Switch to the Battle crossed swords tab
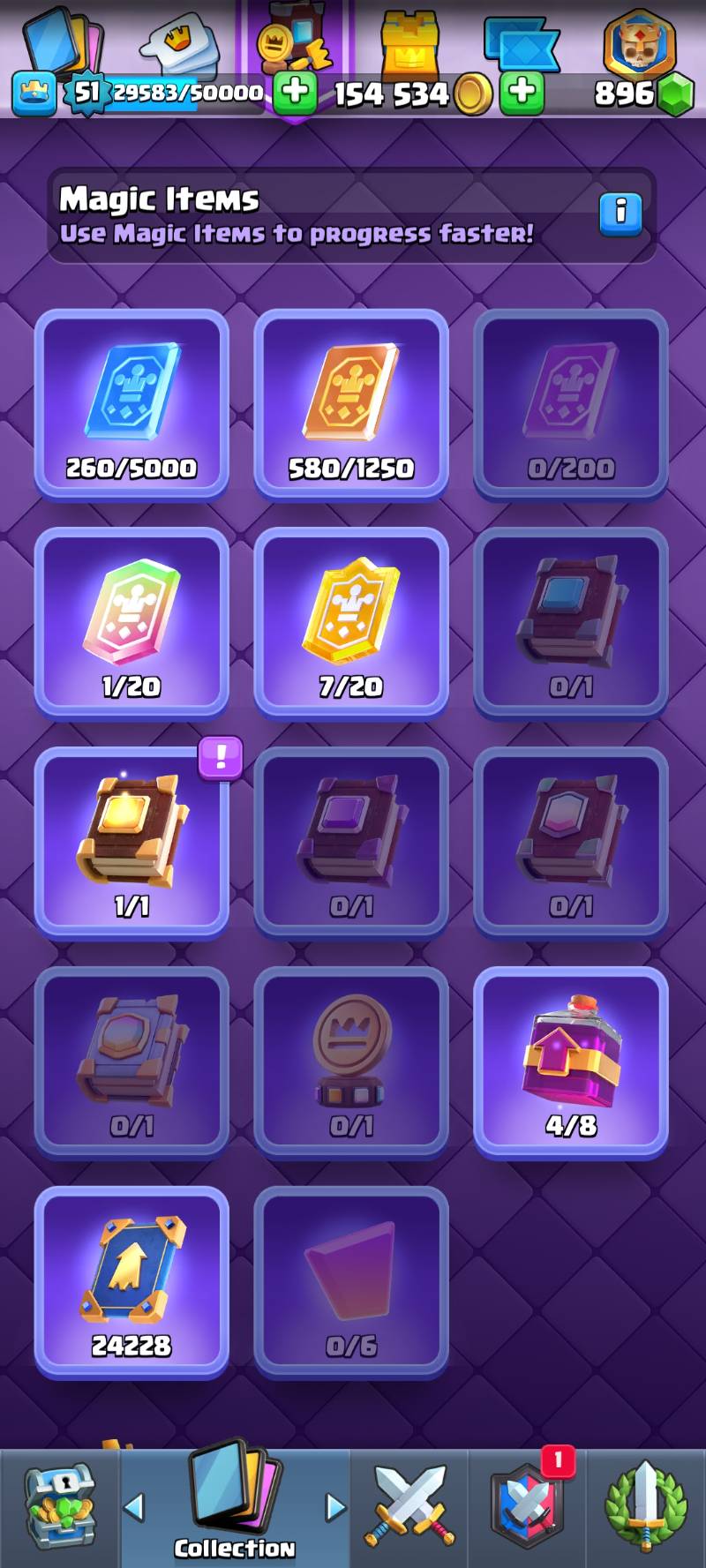The image size is (706, 1568). coord(409,1507)
